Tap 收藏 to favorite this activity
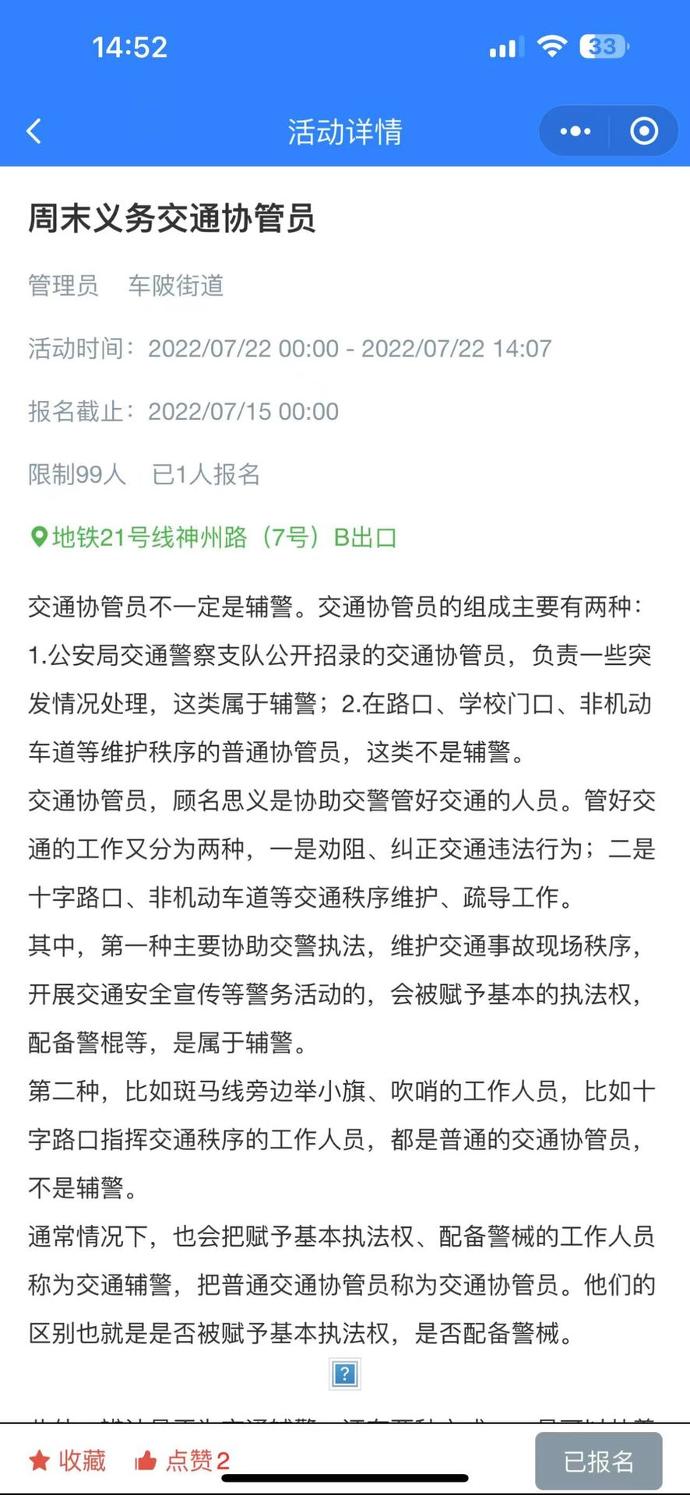The width and height of the screenshot is (690, 1495). pyautogui.click(x=68, y=1460)
